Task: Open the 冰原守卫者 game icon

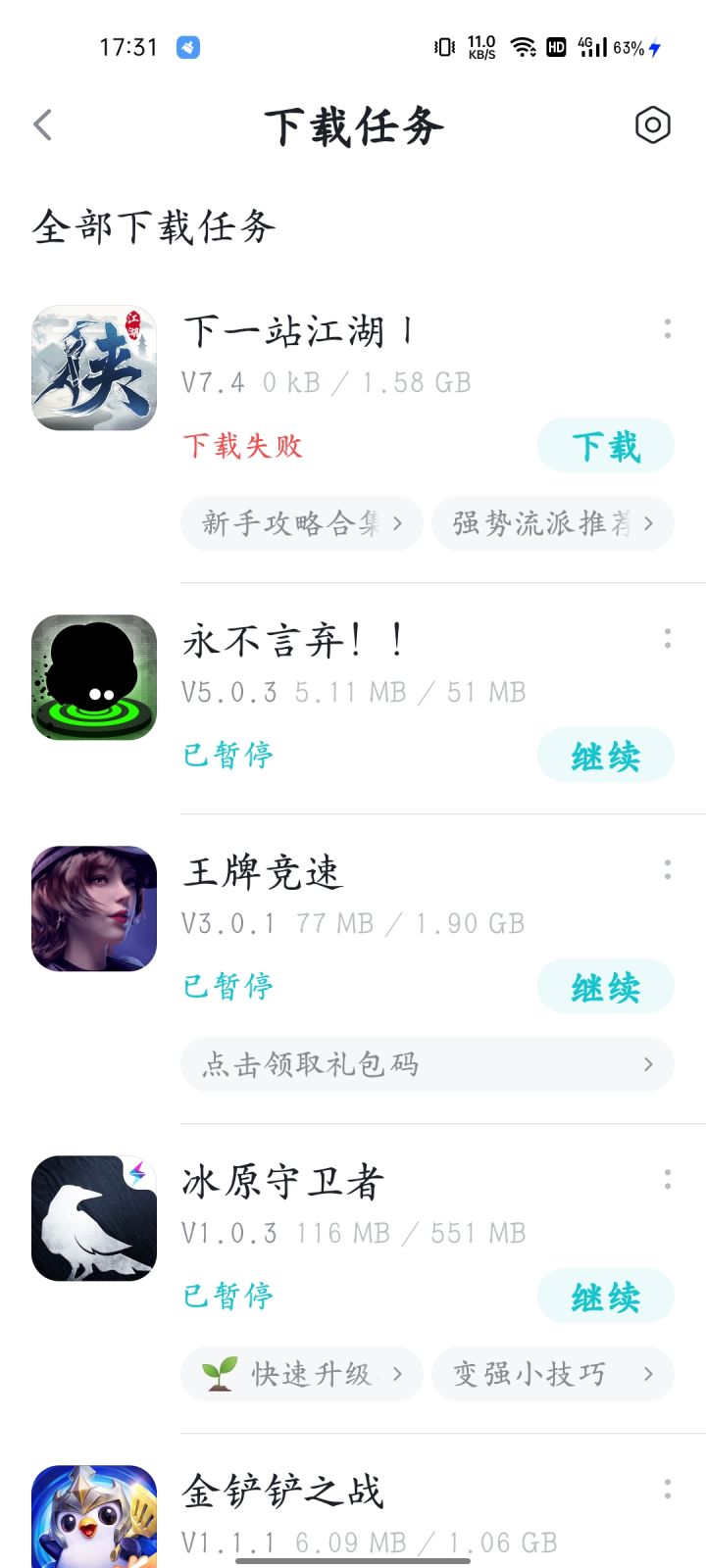Action: 94,1218
